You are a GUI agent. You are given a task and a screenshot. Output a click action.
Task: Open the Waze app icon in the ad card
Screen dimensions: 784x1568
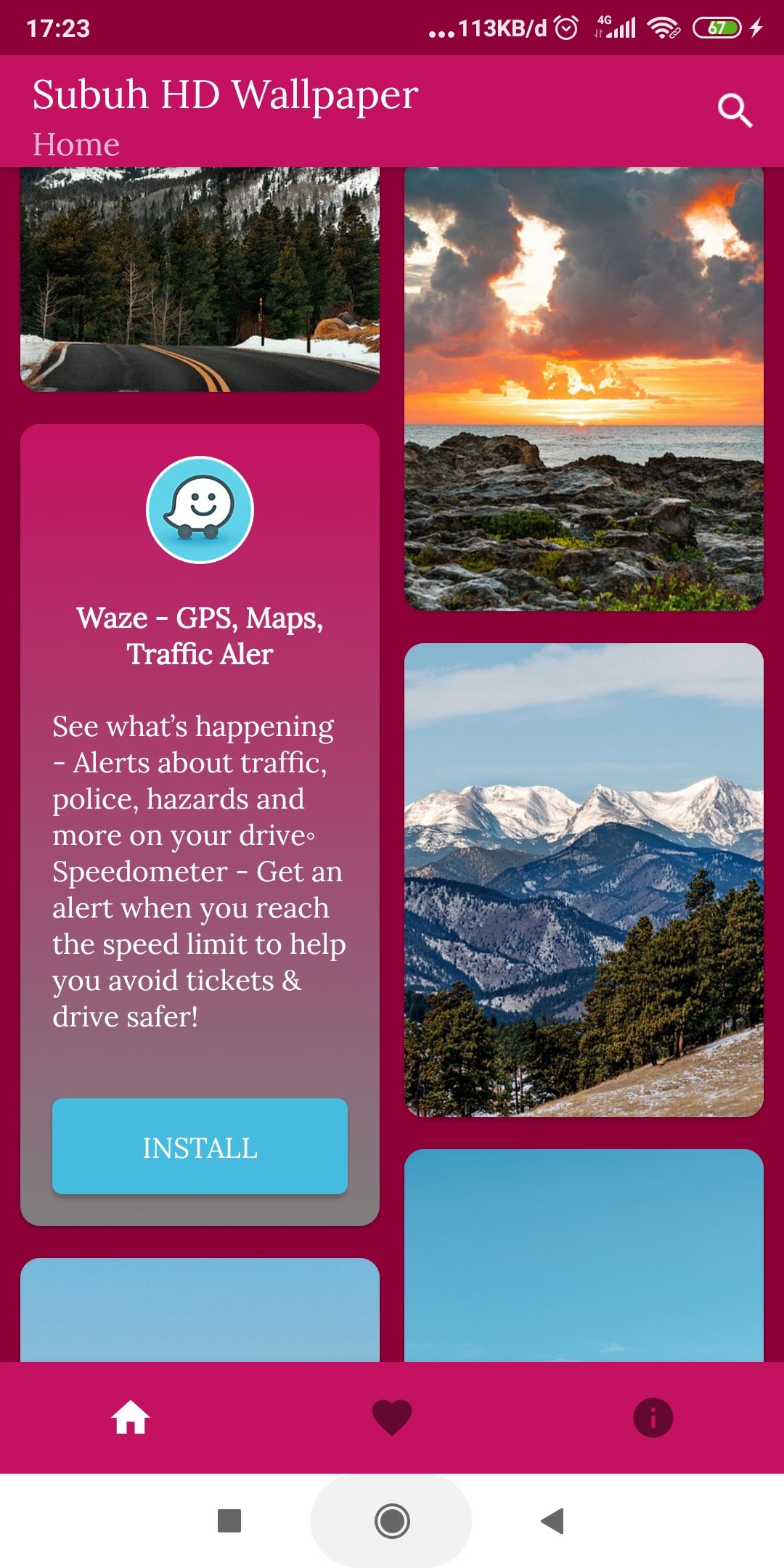tap(200, 510)
